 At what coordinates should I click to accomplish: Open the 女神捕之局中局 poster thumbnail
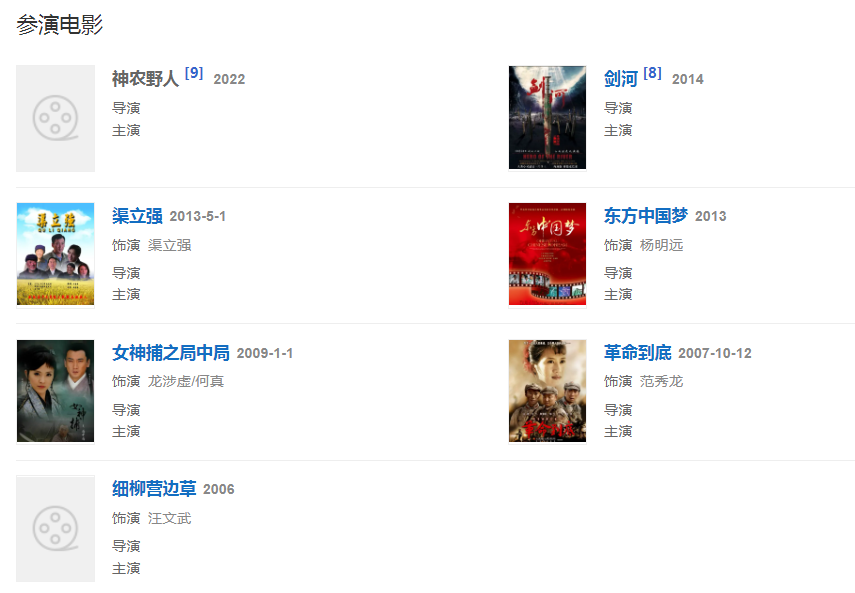(x=55, y=391)
